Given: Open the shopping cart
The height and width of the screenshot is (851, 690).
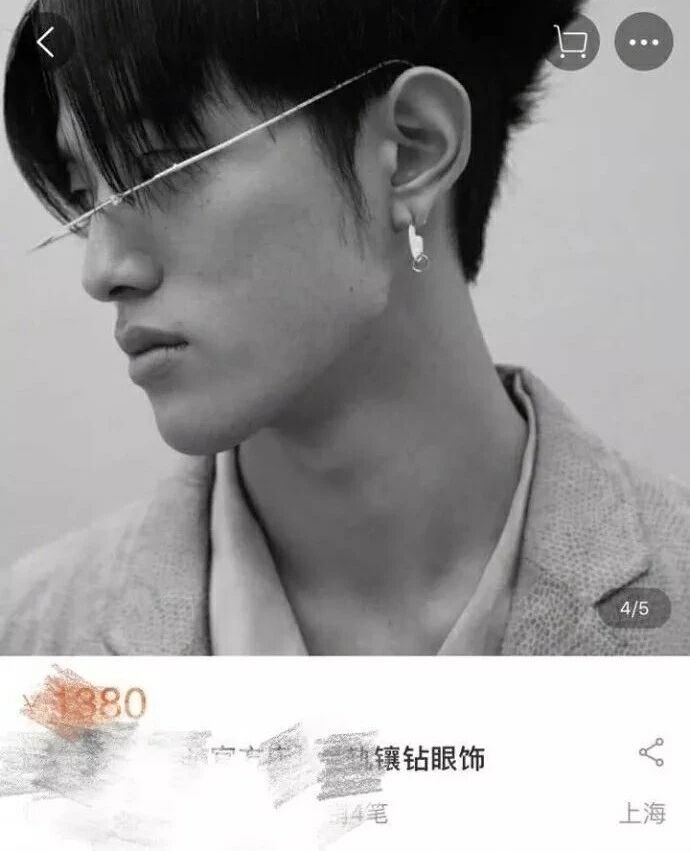Looking at the screenshot, I should coord(571,42).
